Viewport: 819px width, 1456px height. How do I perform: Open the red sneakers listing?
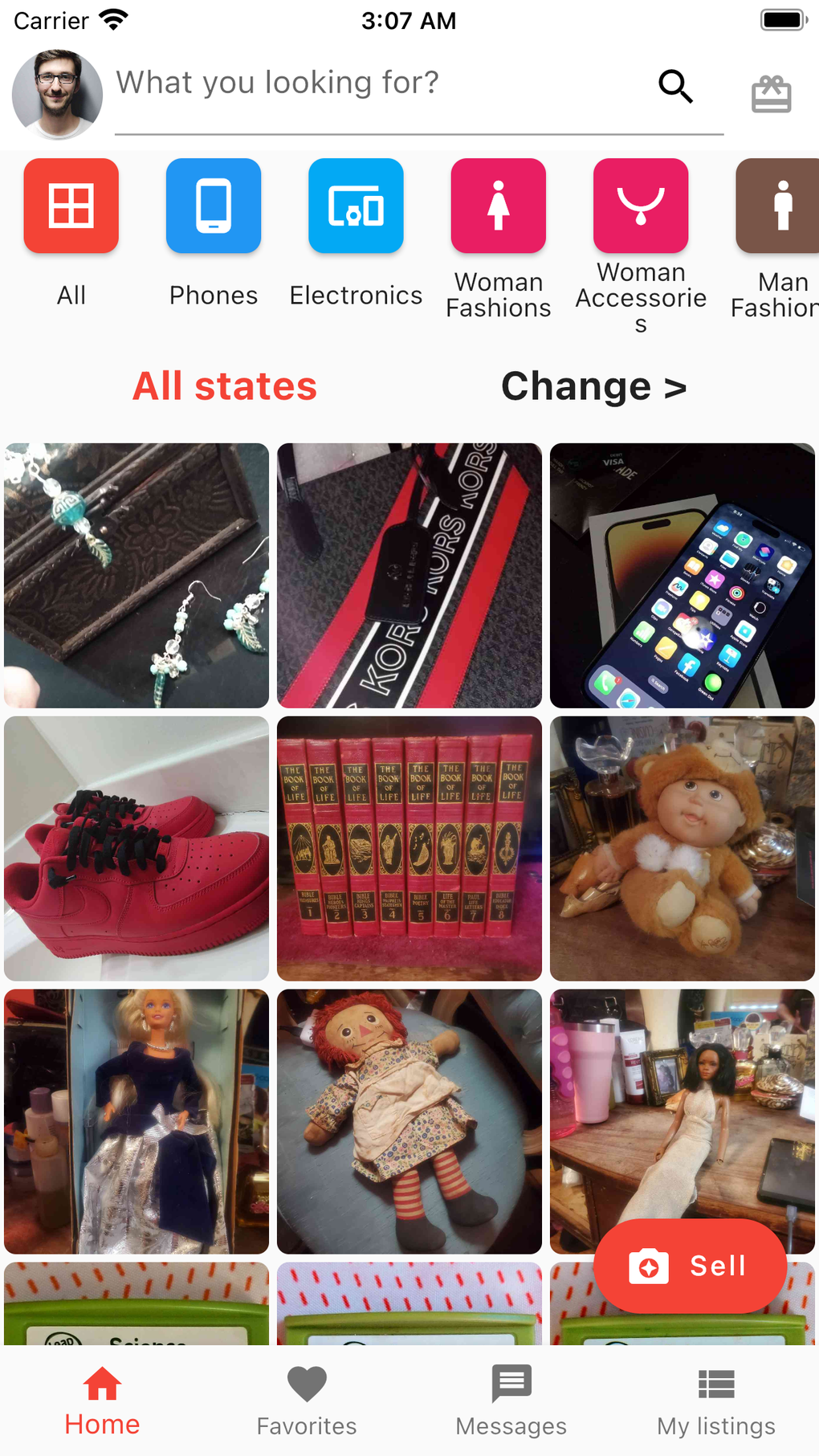pyautogui.click(x=136, y=848)
